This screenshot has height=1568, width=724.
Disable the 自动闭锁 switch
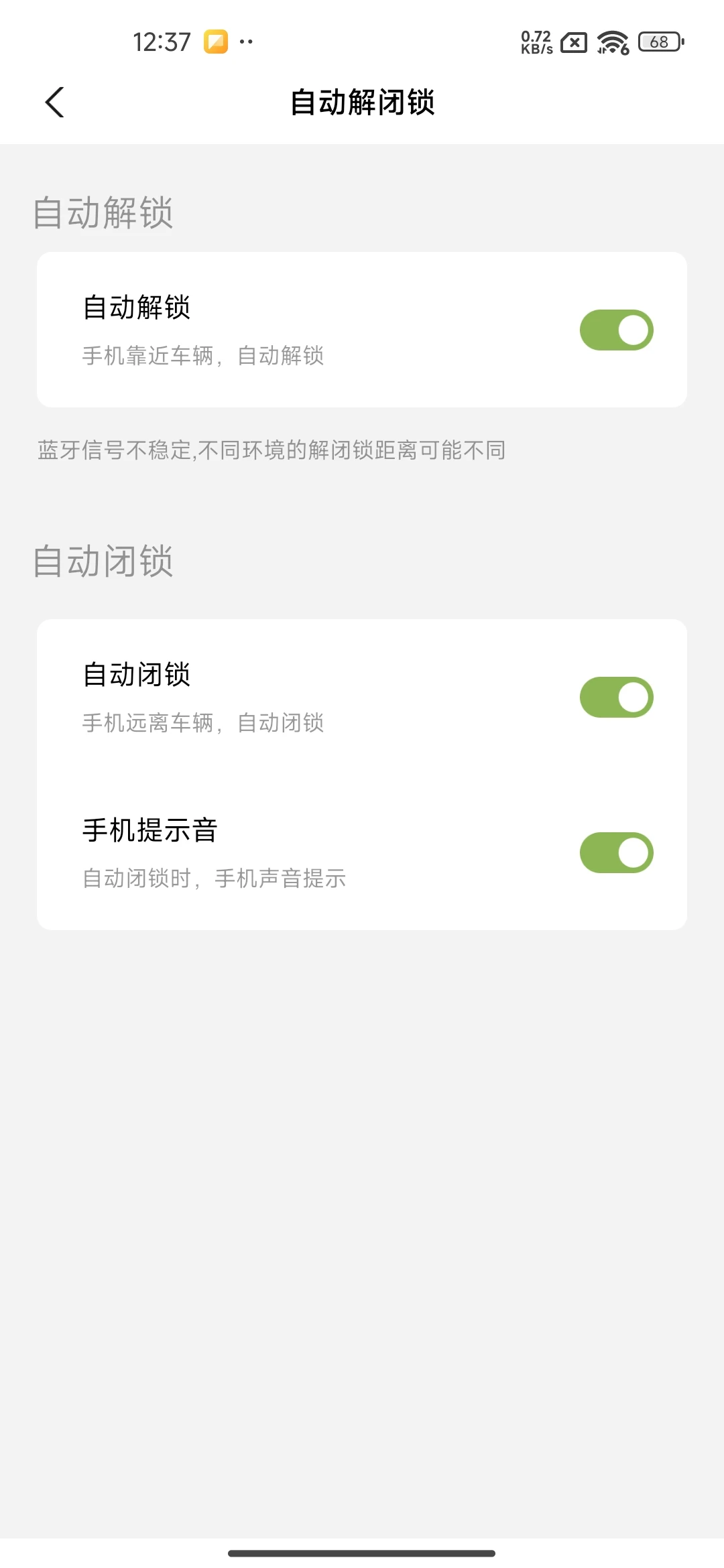pos(616,697)
